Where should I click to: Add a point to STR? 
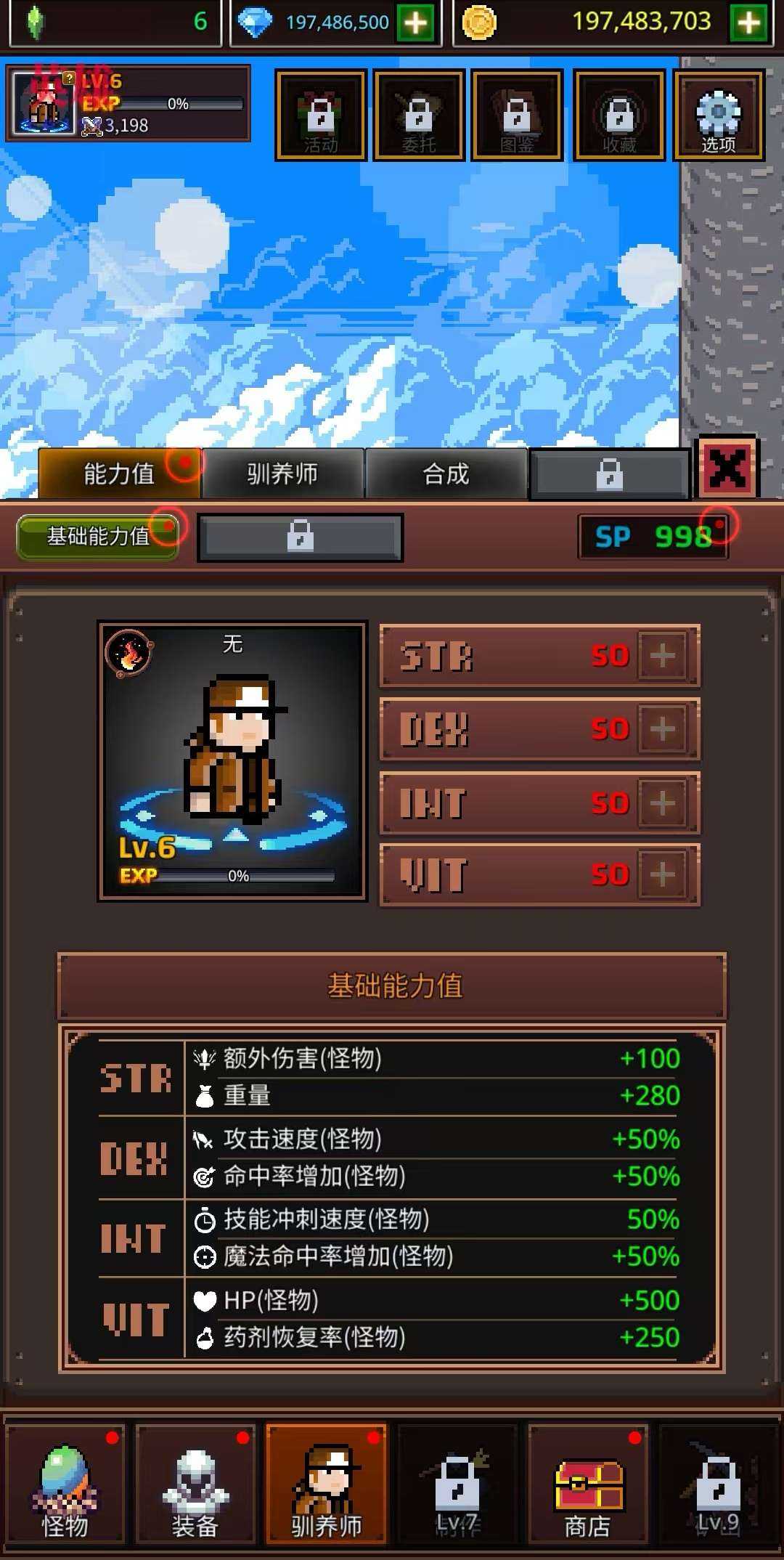[x=662, y=656]
